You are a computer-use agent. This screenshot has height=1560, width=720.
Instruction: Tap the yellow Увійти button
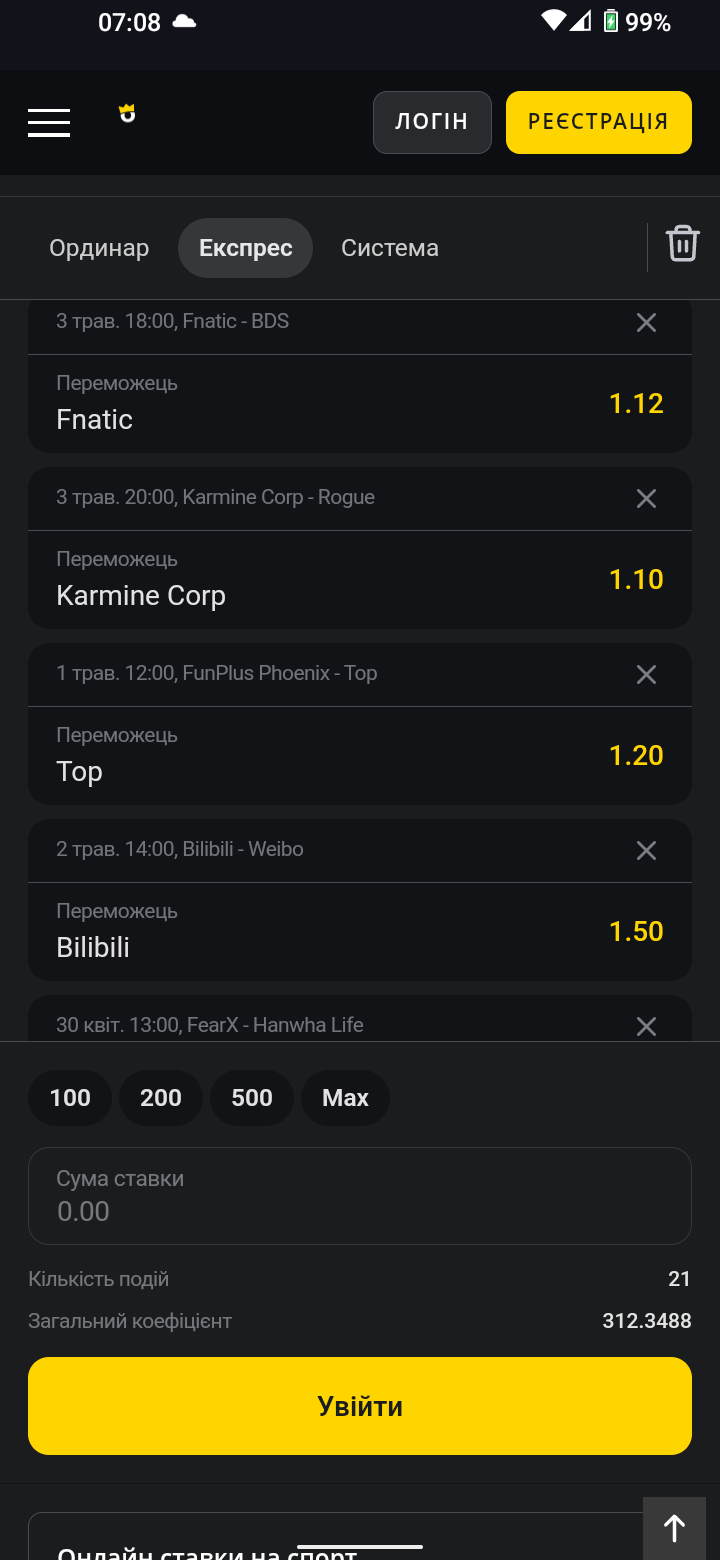point(360,1406)
